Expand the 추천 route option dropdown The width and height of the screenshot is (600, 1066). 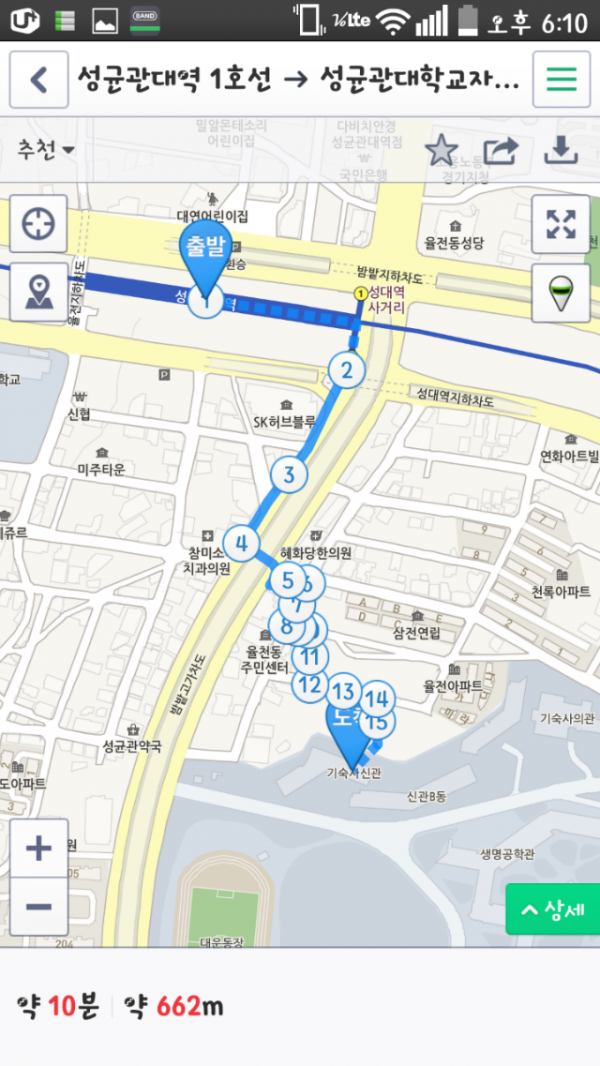coord(46,150)
